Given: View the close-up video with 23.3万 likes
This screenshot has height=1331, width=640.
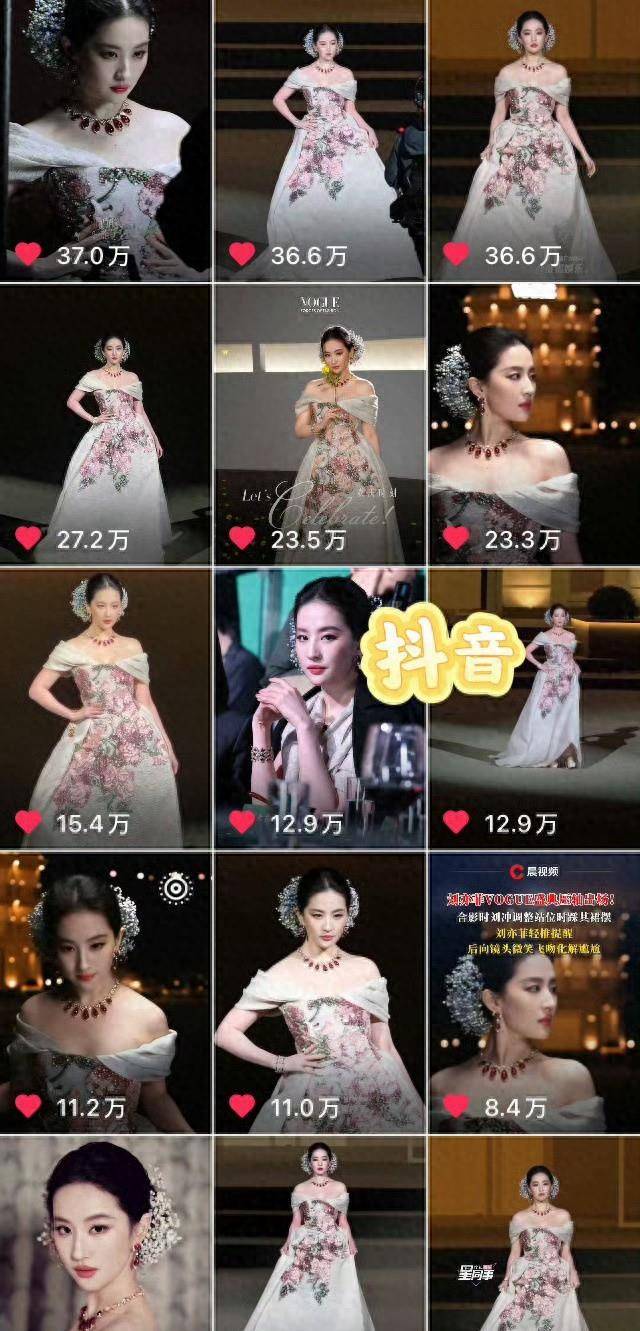Looking at the screenshot, I should click(534, 425).
